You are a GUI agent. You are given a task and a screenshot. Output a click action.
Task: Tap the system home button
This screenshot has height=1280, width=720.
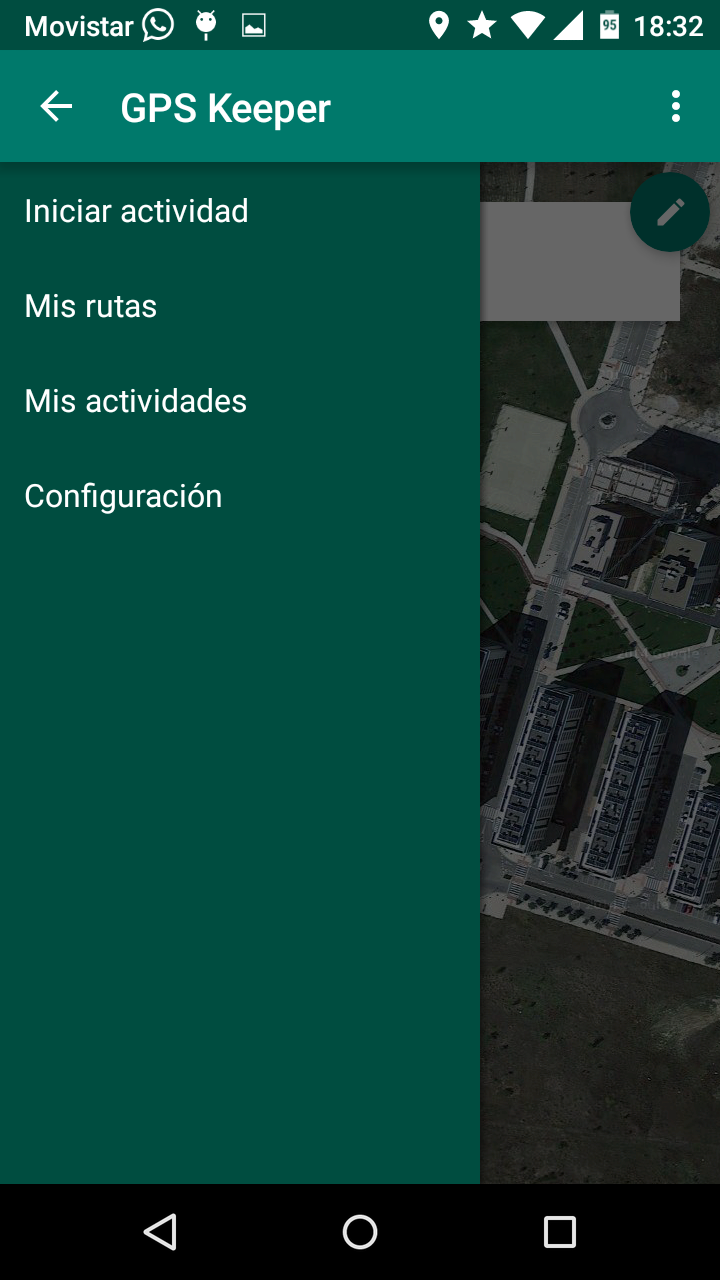[x=360, y=1232]
